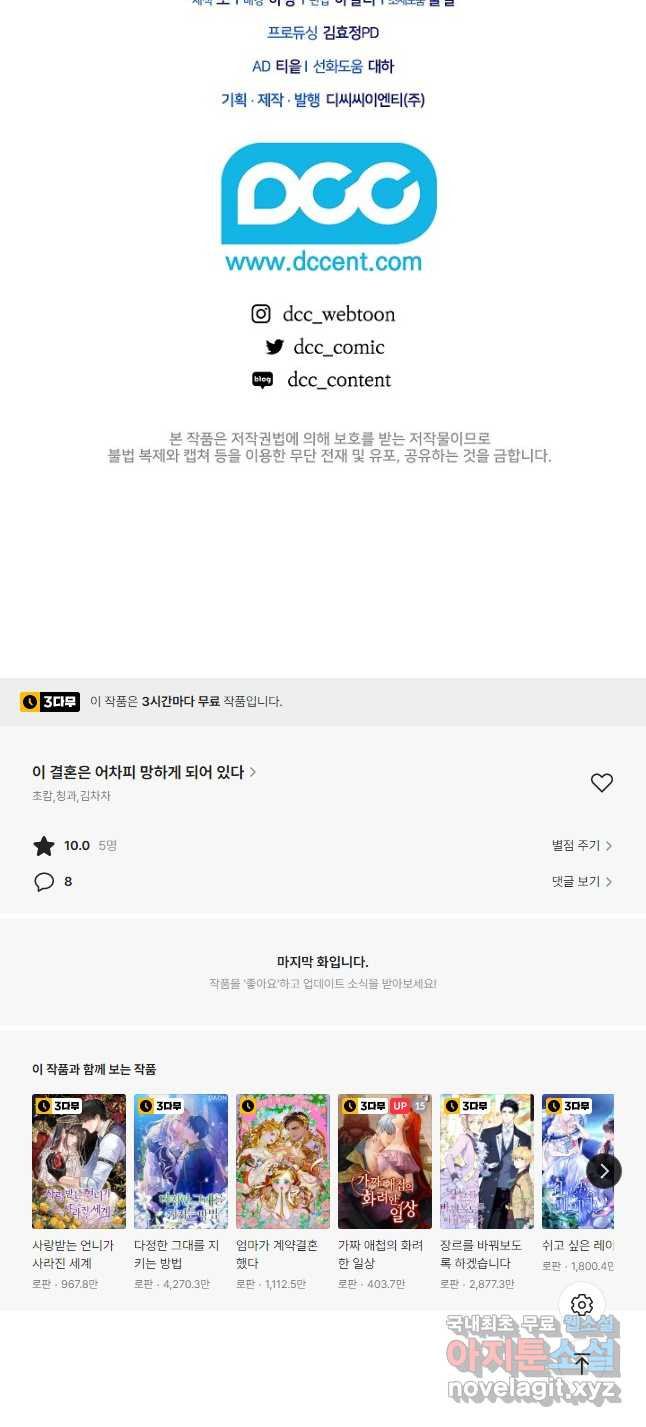Viewport: 646px width, 1427px height.
Task: Open 다정한 그대를 지키는 방법
Action: pos(181,1161)
